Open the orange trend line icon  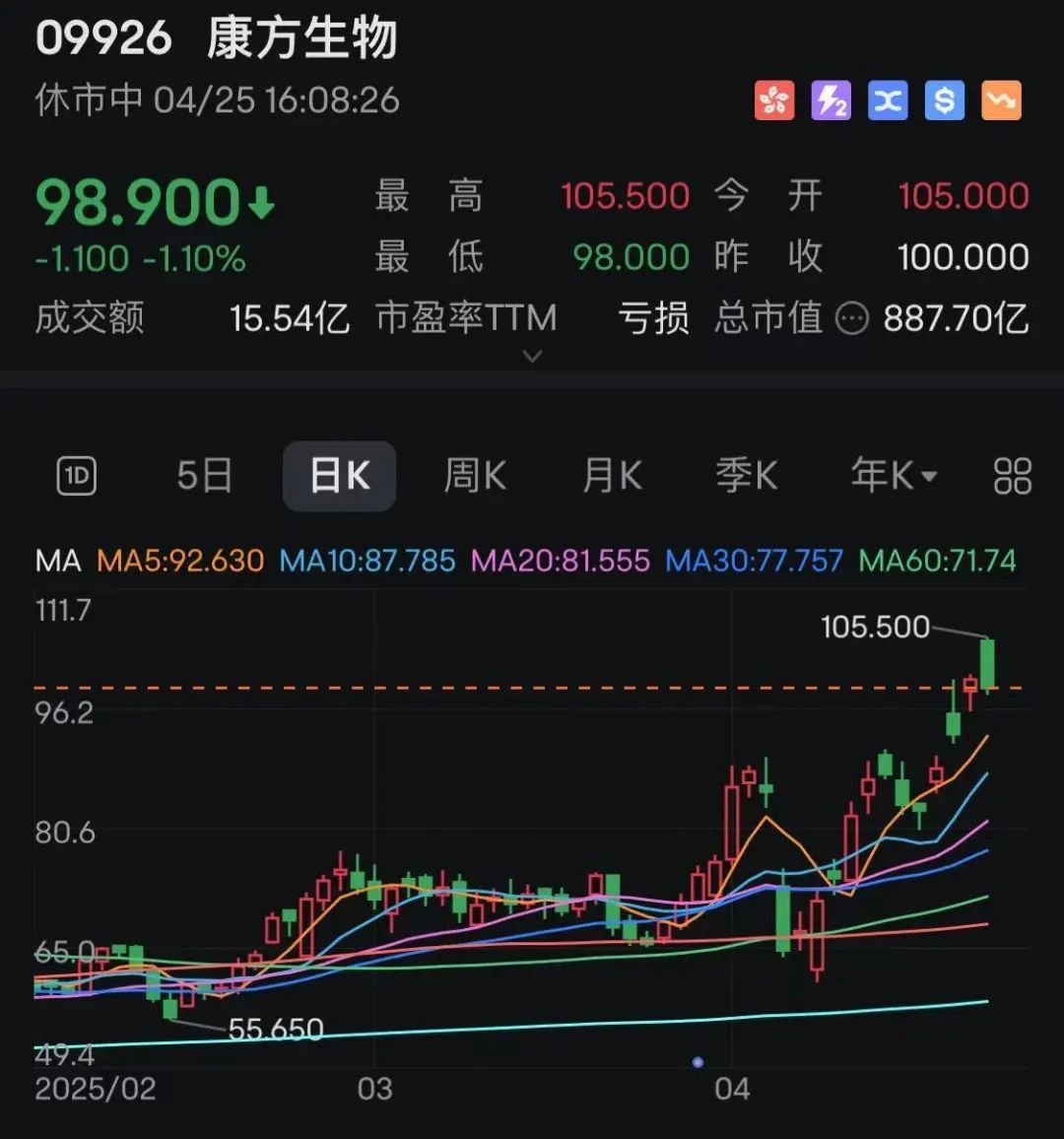coord(1001,100)
